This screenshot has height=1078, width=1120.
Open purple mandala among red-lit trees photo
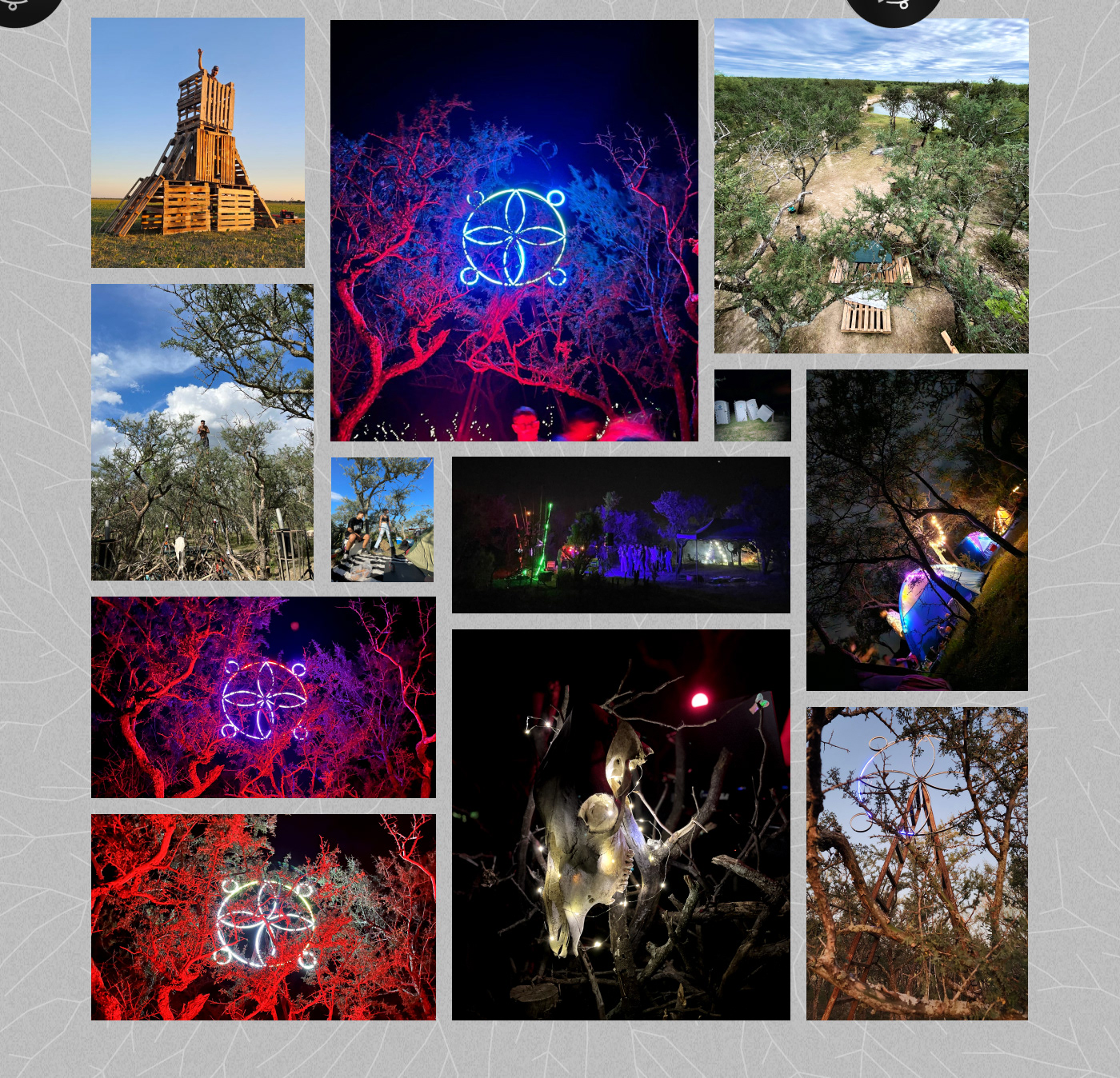pyautogui.click(x=263, y=697)
